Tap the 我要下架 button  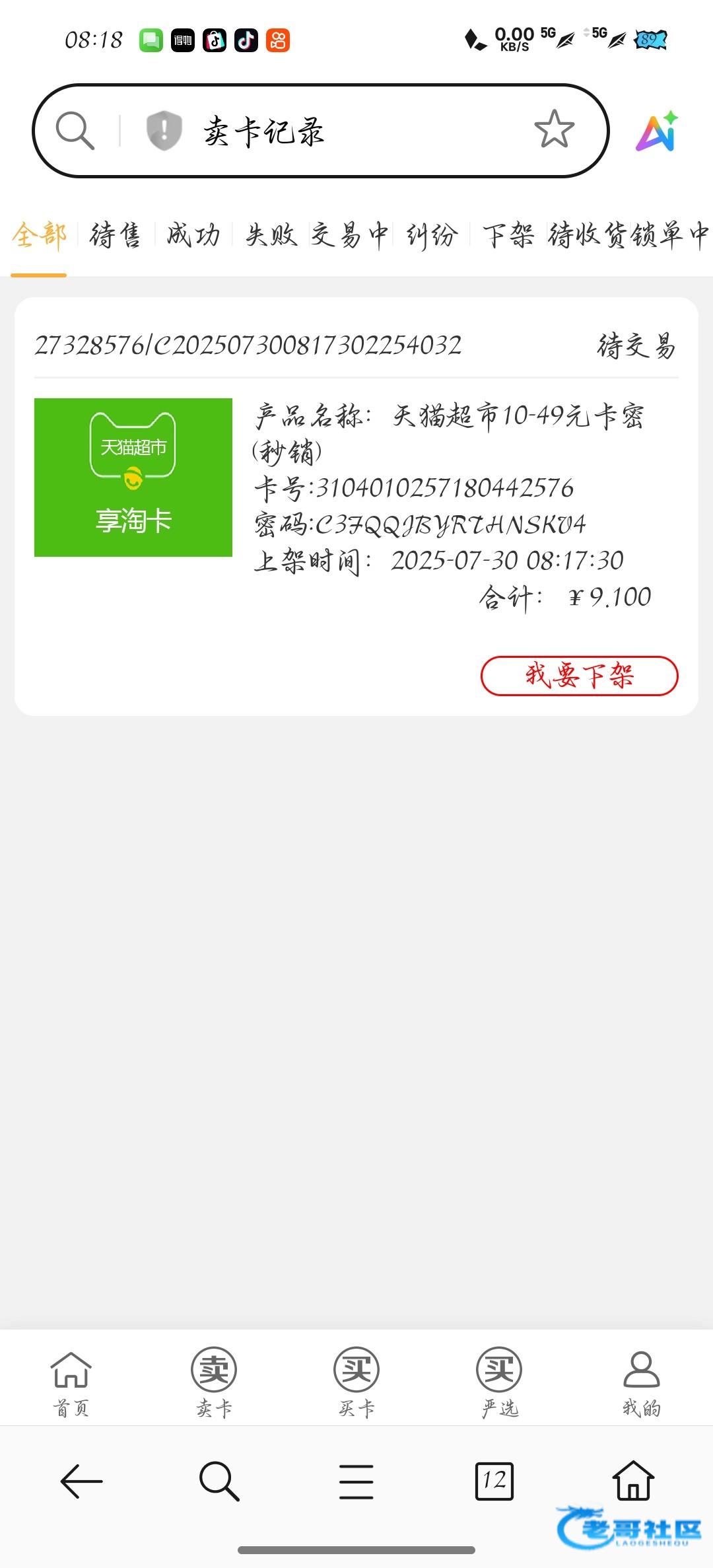(579, 676)
